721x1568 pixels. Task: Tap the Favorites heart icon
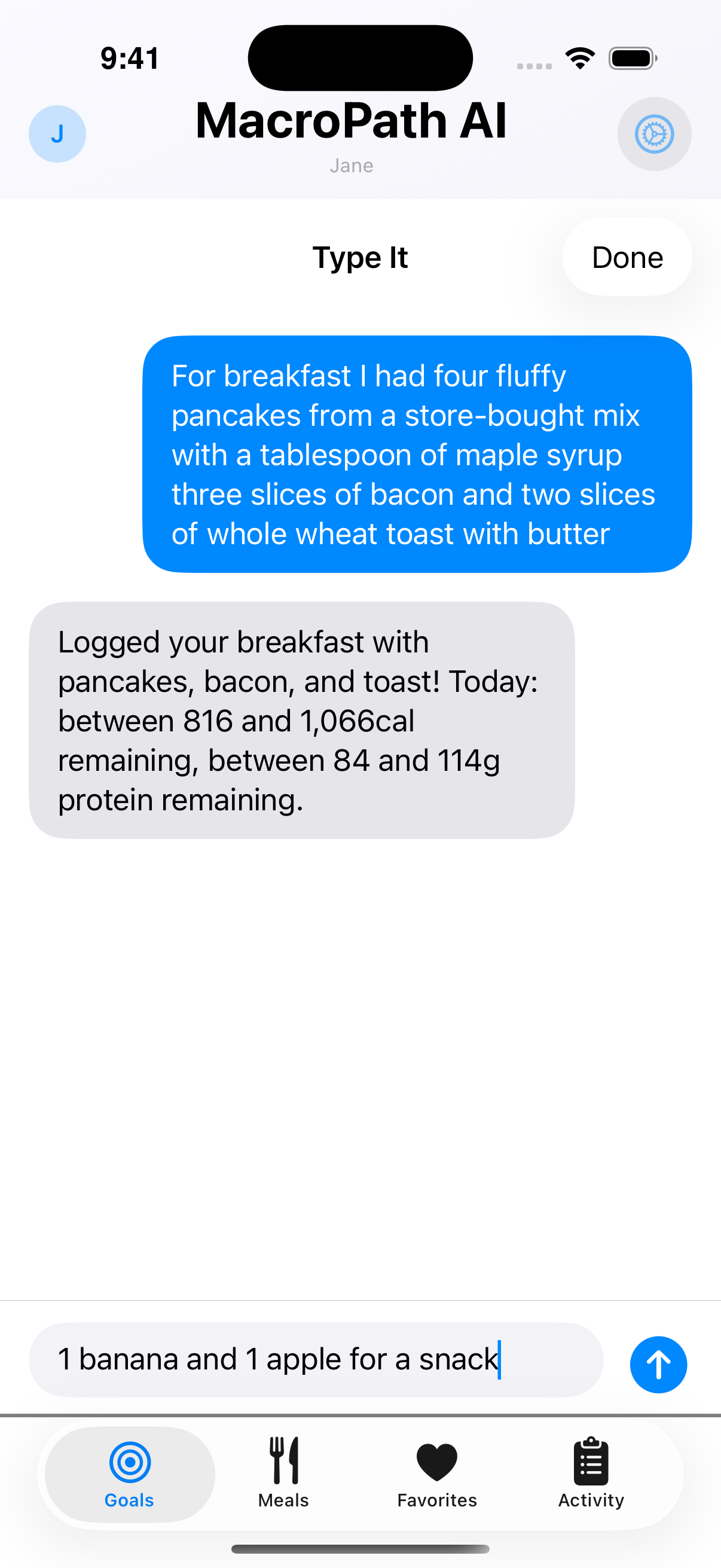437,1461
